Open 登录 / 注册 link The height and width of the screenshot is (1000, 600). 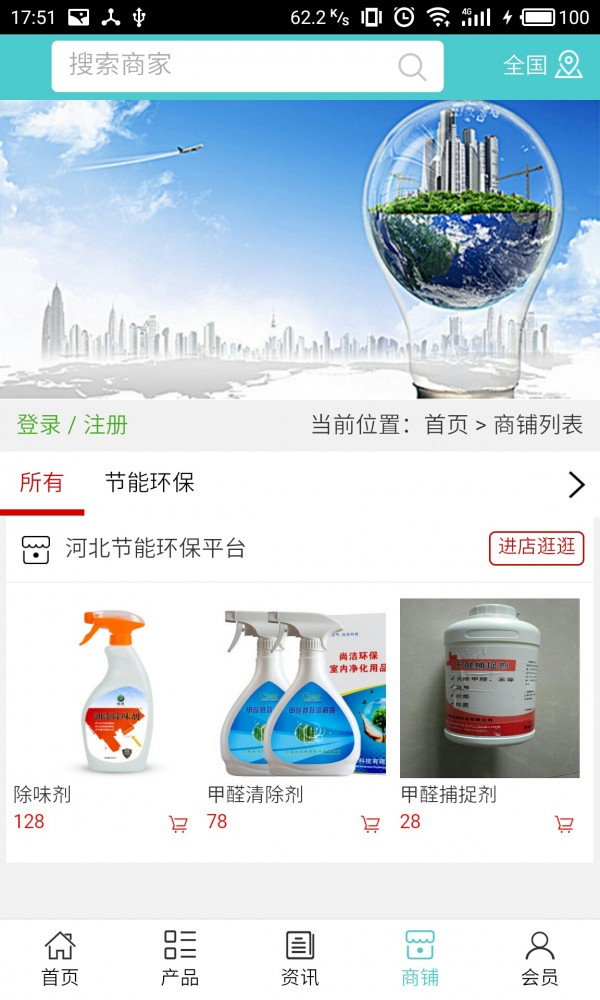coord(72,424)
